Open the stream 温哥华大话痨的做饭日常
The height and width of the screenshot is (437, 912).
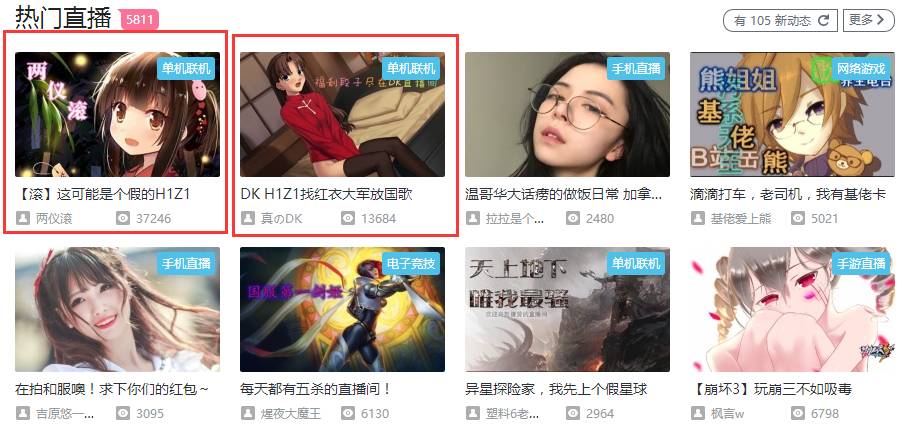pos(567,114)
